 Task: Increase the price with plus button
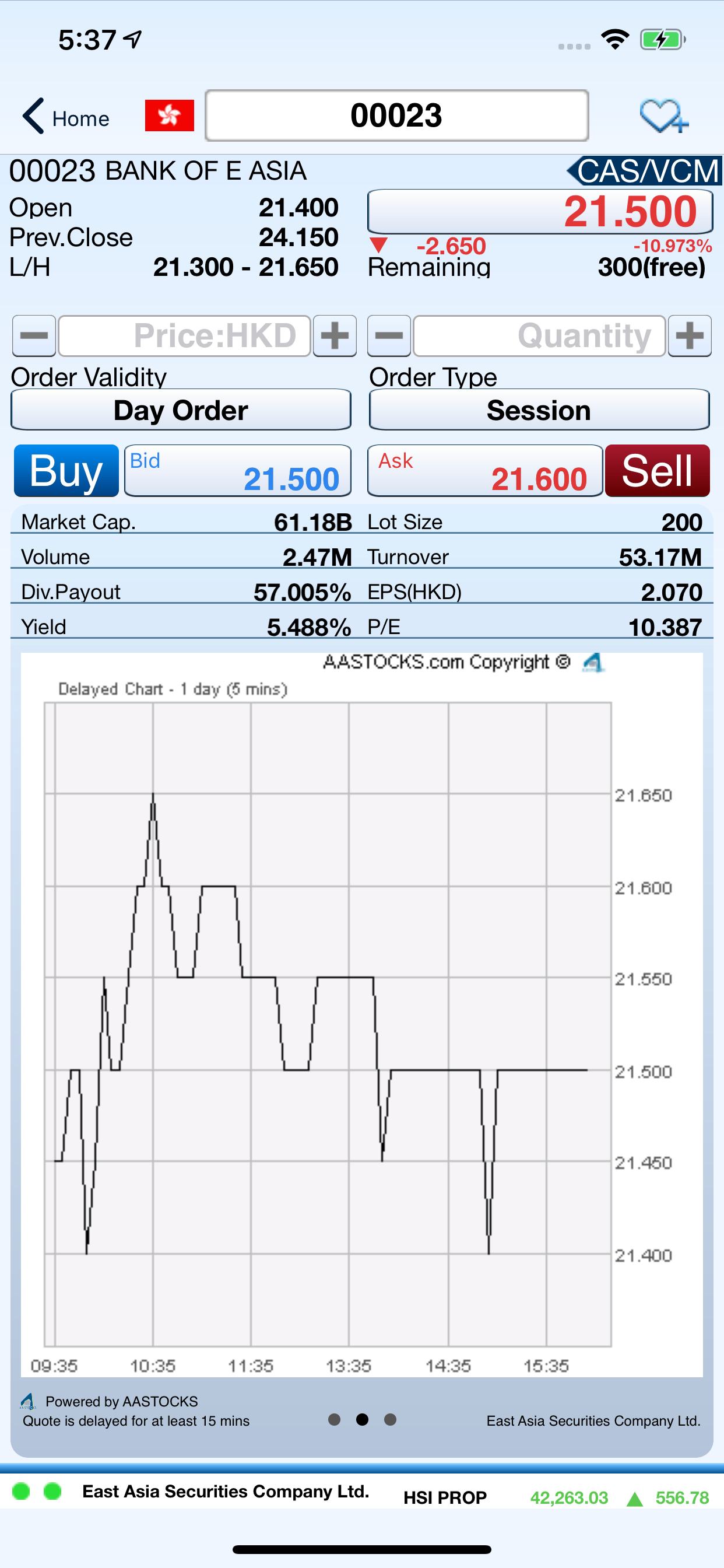335,336
